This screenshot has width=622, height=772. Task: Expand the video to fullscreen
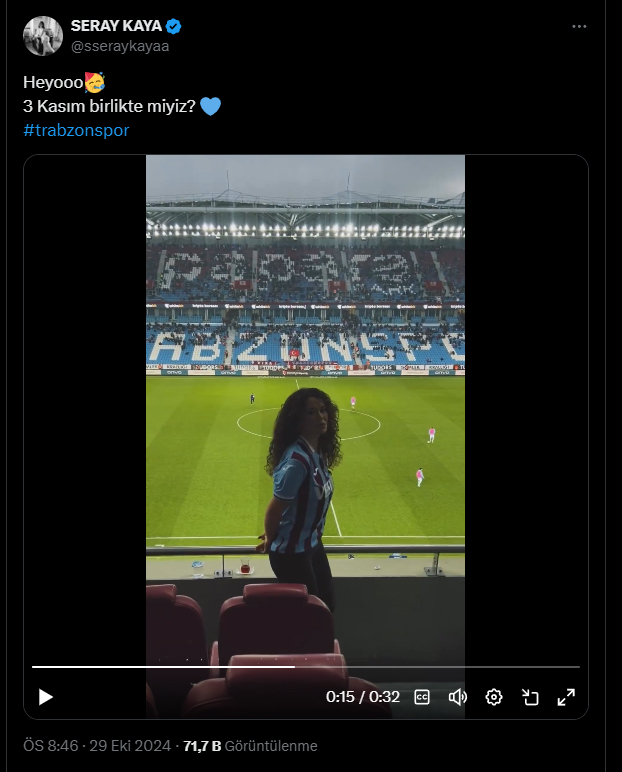(566, 697)
